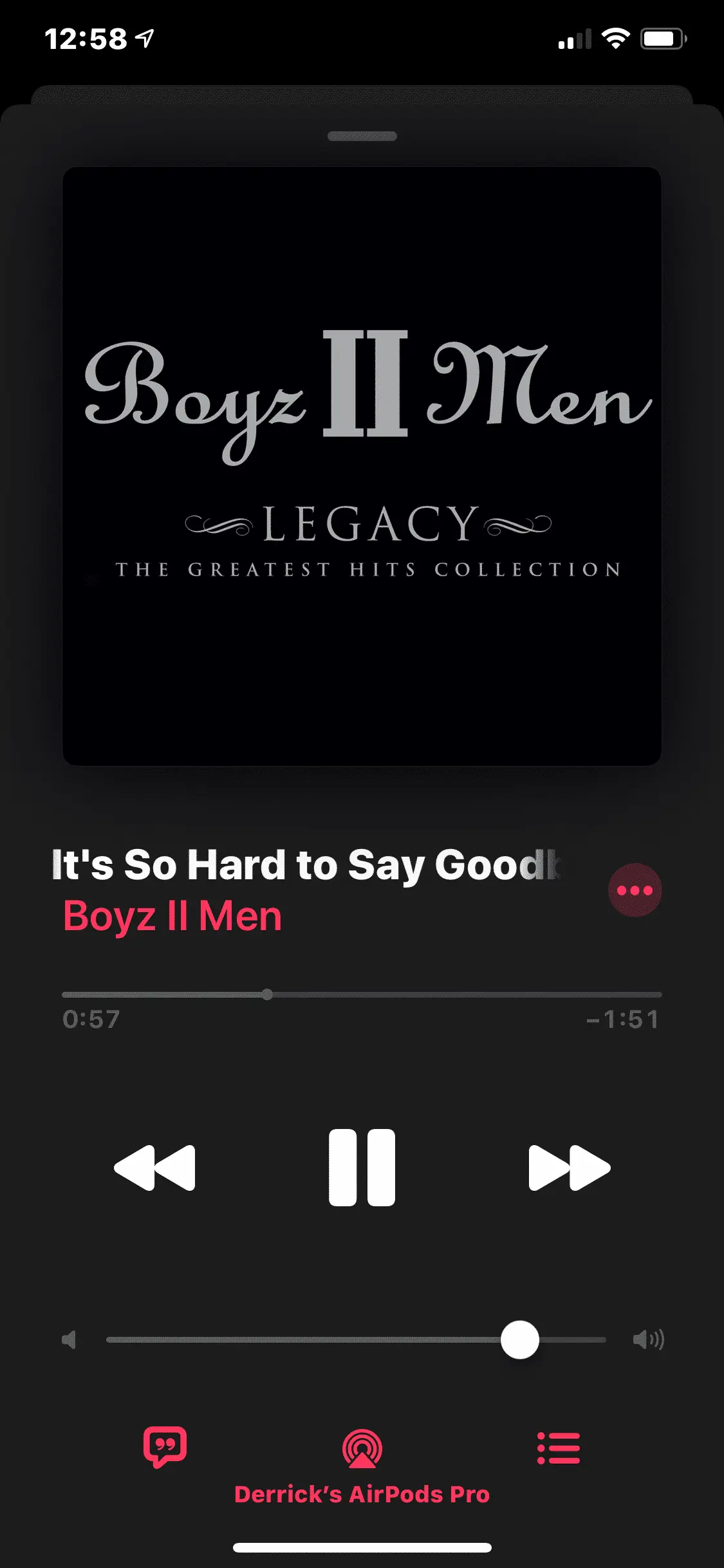The image size is (724, 1568).
Task: Skip to the next track
Action: coord(569,1168)
